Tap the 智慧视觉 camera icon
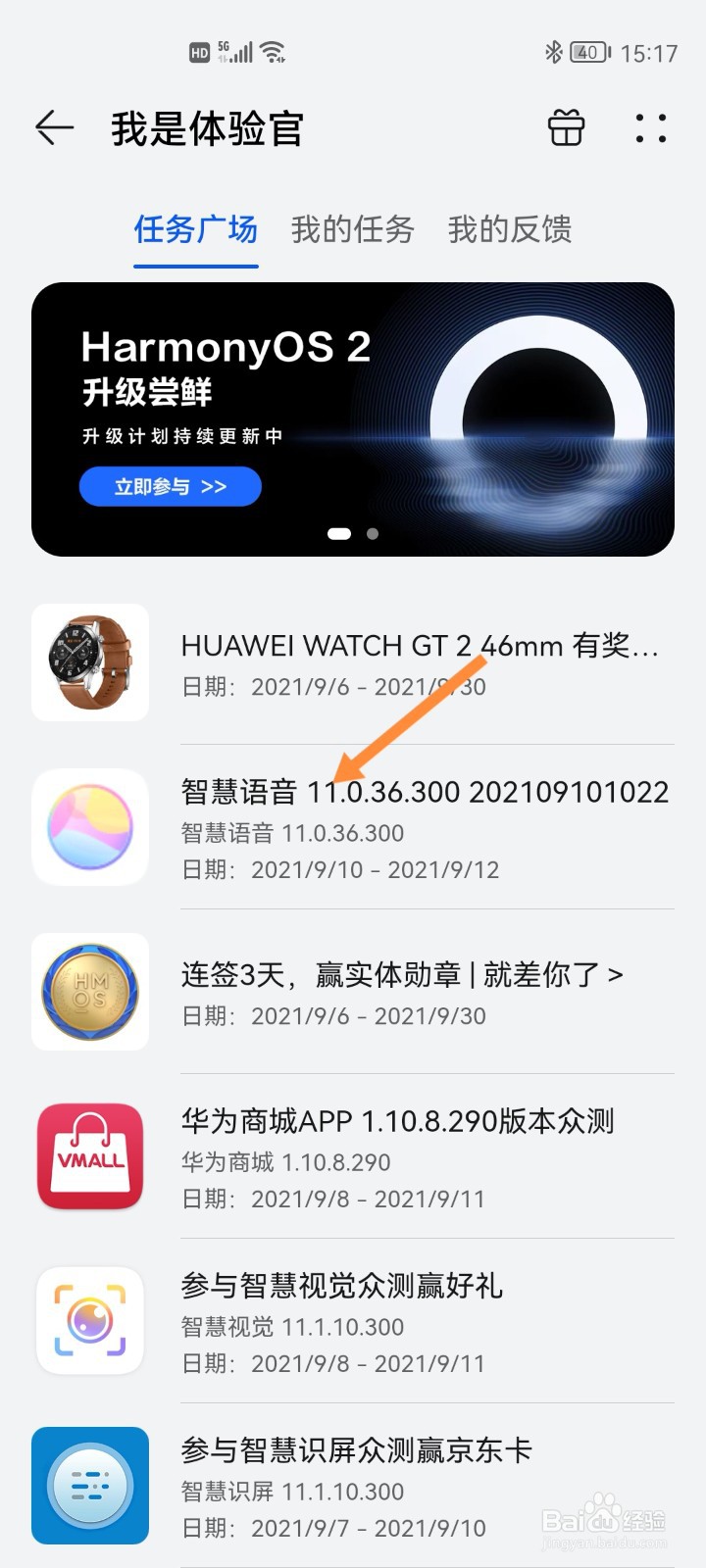Image resolution: width=706 pixels, height=1568 pixels. coord(89,1320)
